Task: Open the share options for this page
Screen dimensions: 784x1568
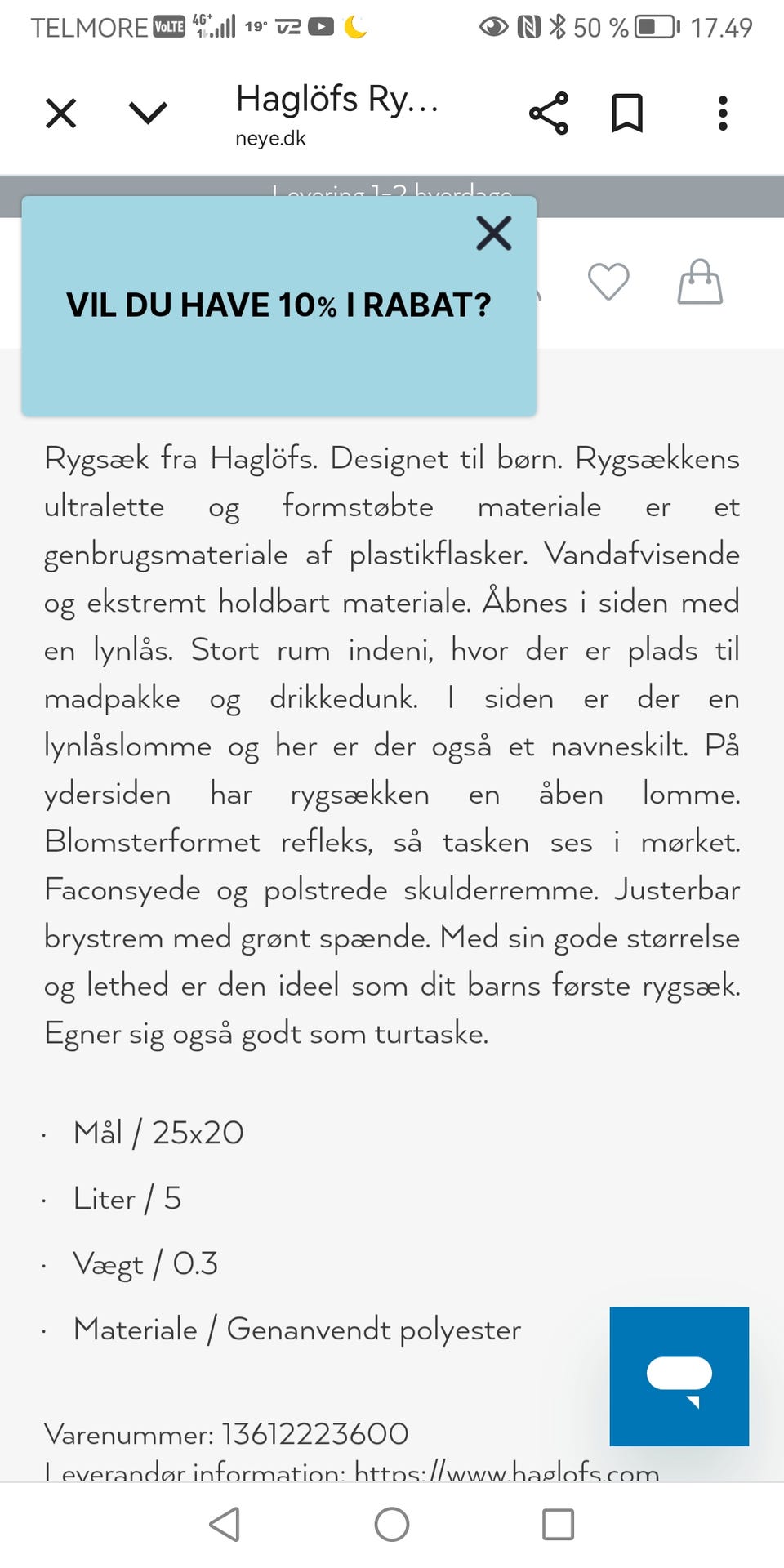Action: coord(547,113)
